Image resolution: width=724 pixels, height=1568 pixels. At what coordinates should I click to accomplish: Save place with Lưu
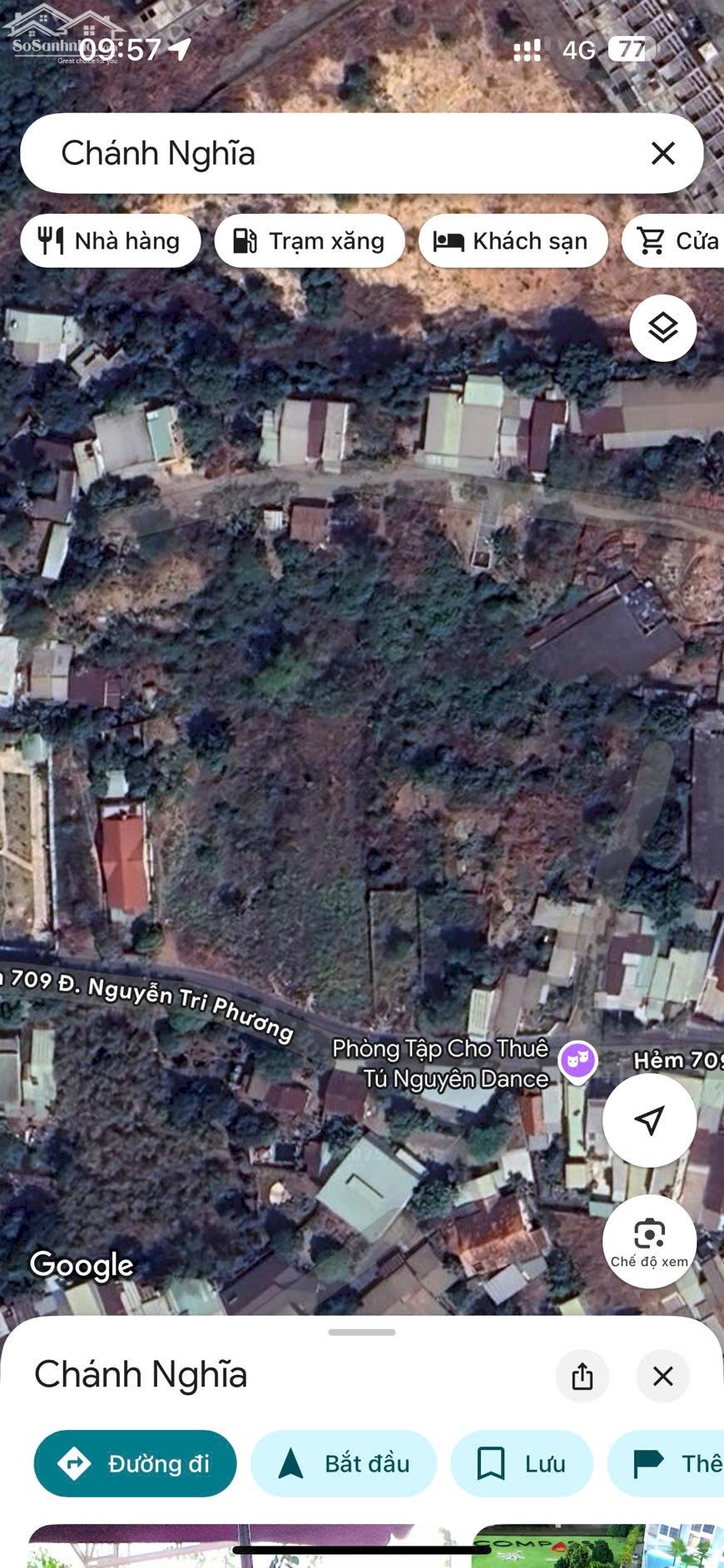(x=522, y=1463)
